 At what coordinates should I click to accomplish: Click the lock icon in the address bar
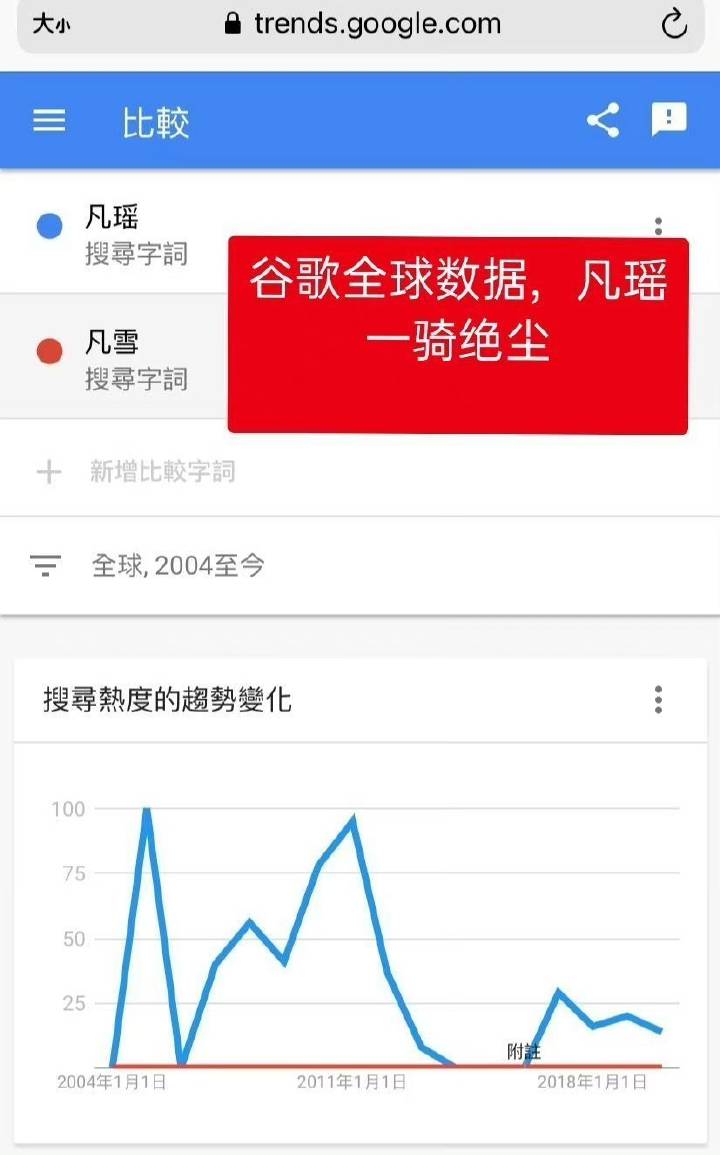point(231,24)
